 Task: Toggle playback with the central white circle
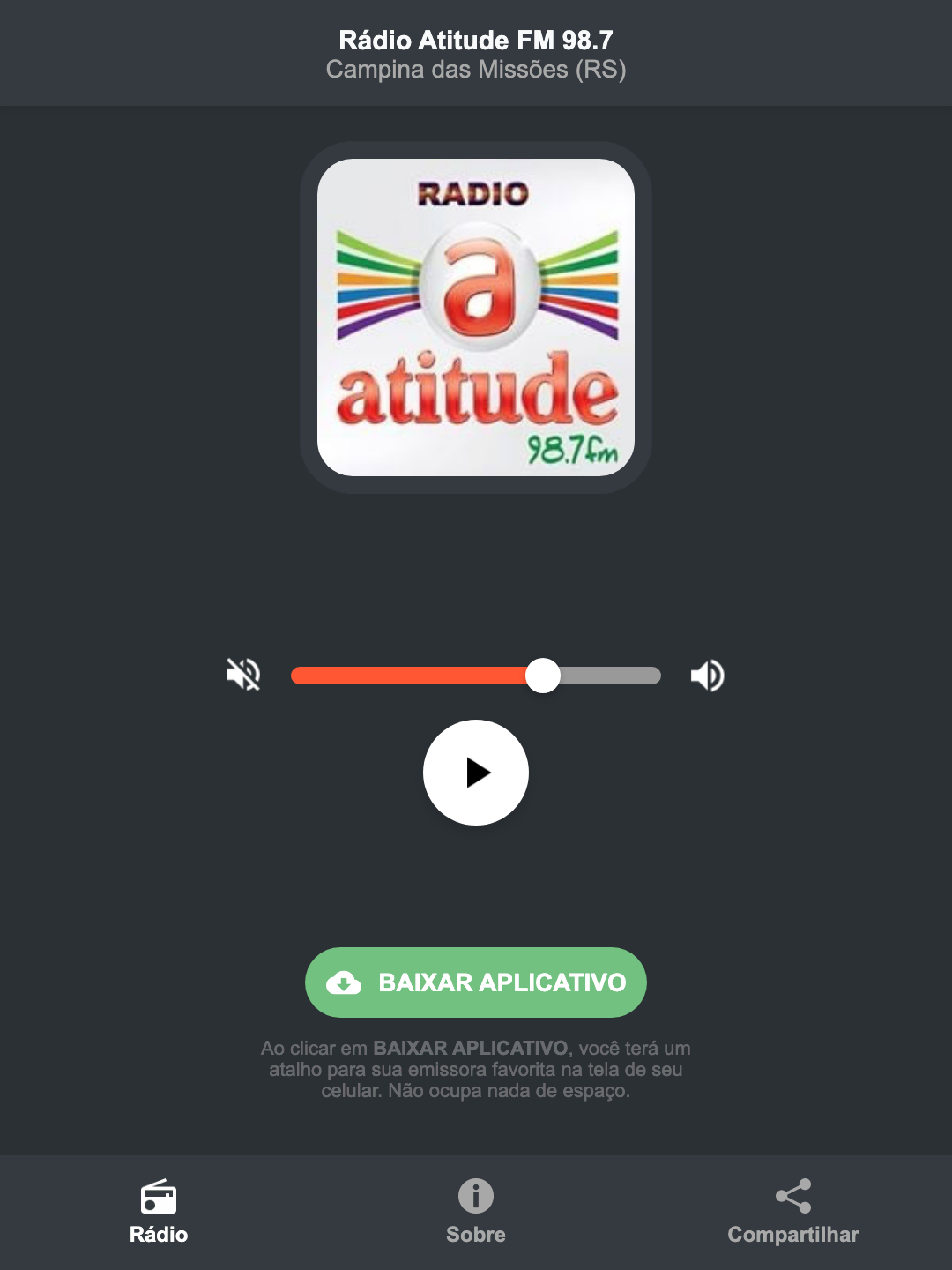[475, 773]
